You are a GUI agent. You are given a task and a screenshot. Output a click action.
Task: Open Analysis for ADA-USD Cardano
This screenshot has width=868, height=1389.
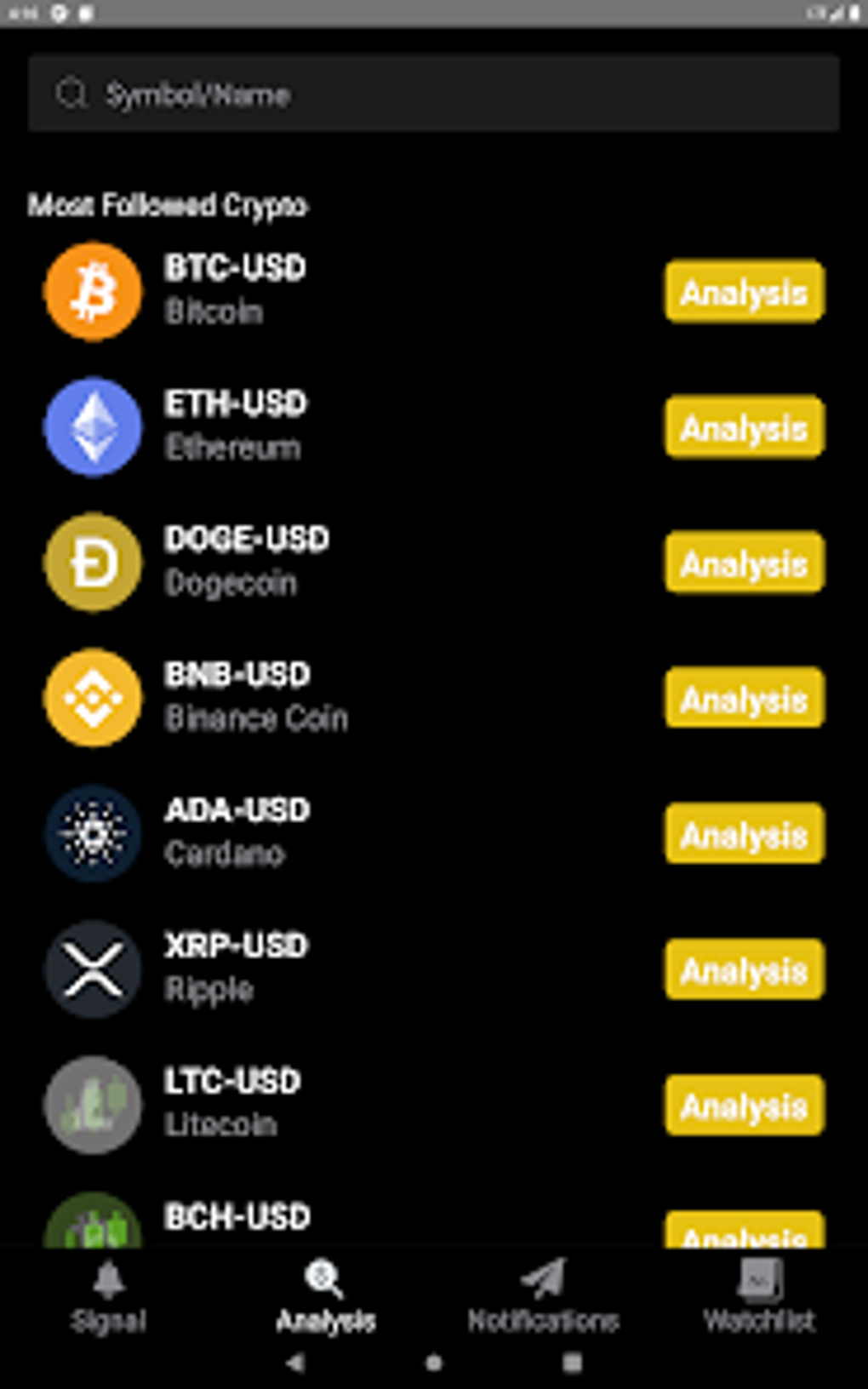point(744,834)
